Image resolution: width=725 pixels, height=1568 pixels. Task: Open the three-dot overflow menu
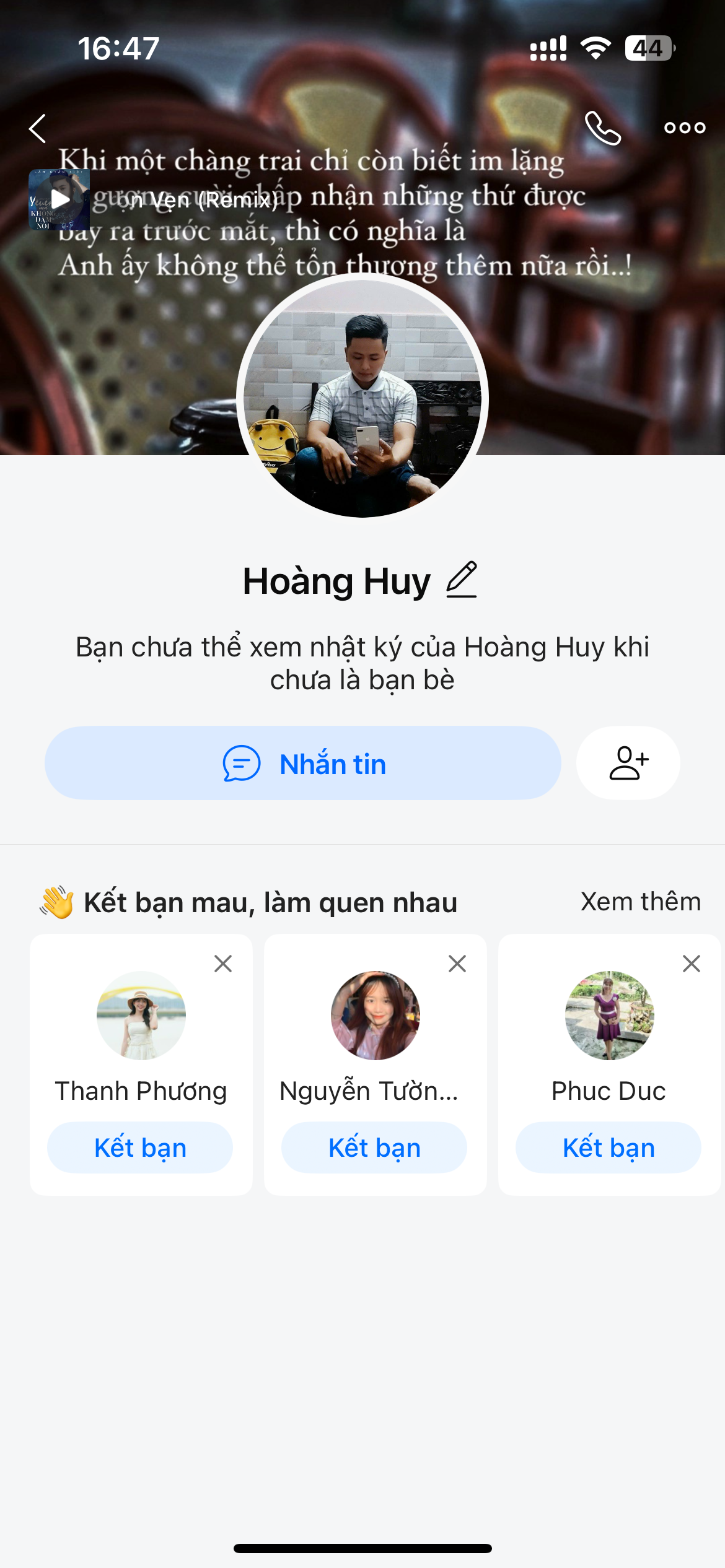[685, 128]
